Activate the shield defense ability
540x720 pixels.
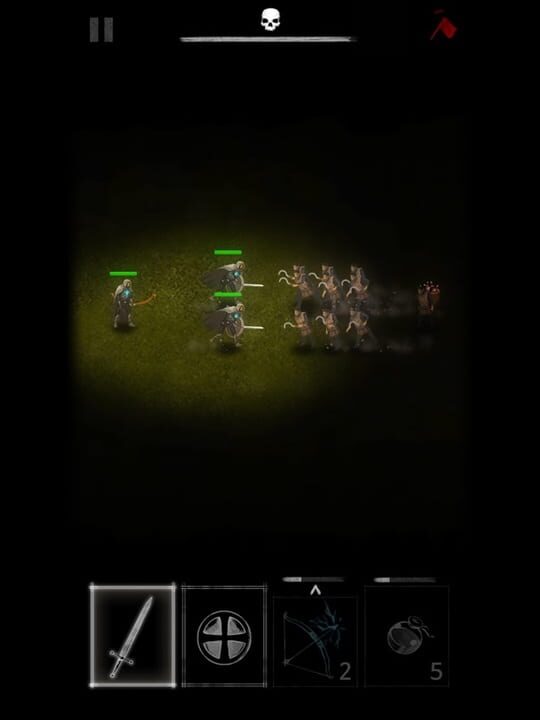(x=224, y=636)
